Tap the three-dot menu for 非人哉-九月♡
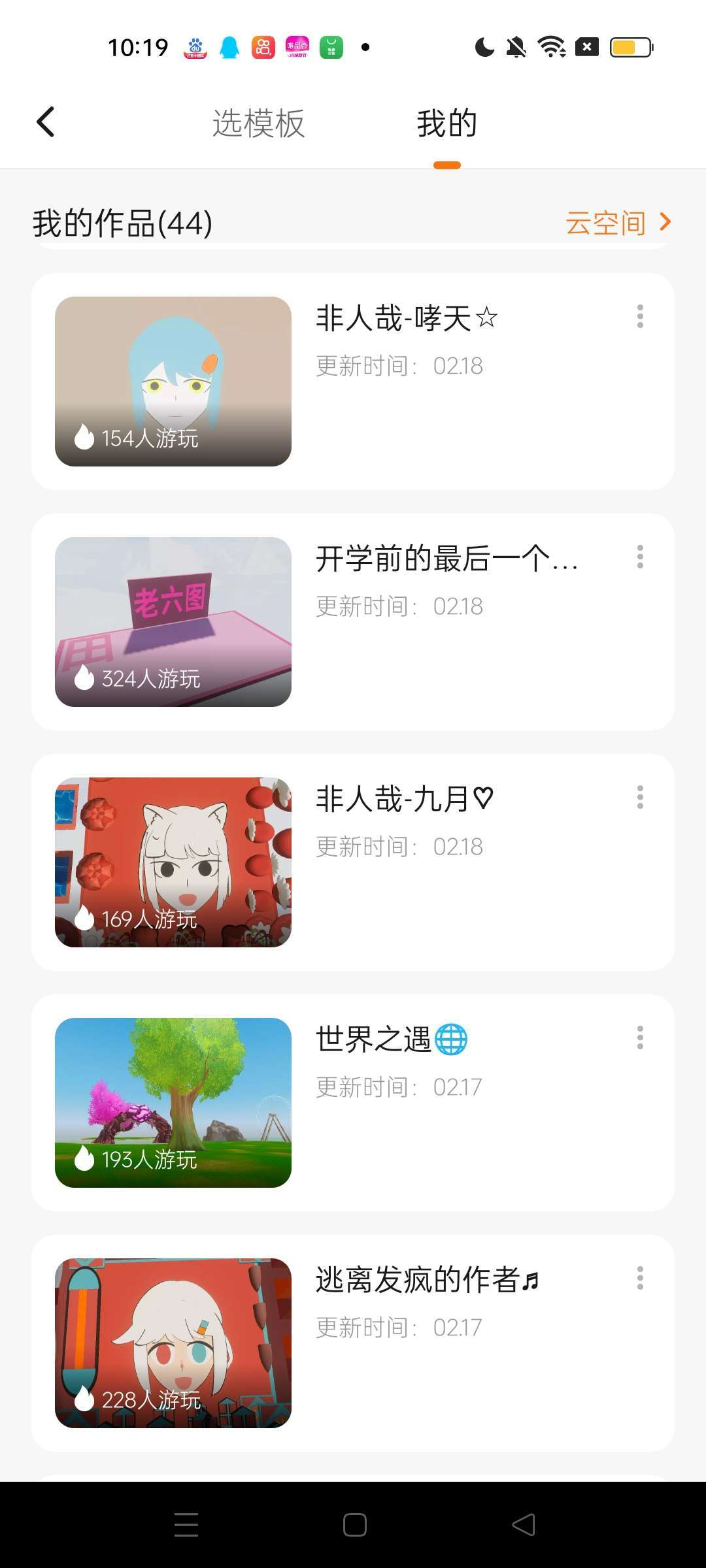706x1568 pixels. coord(640,797)
